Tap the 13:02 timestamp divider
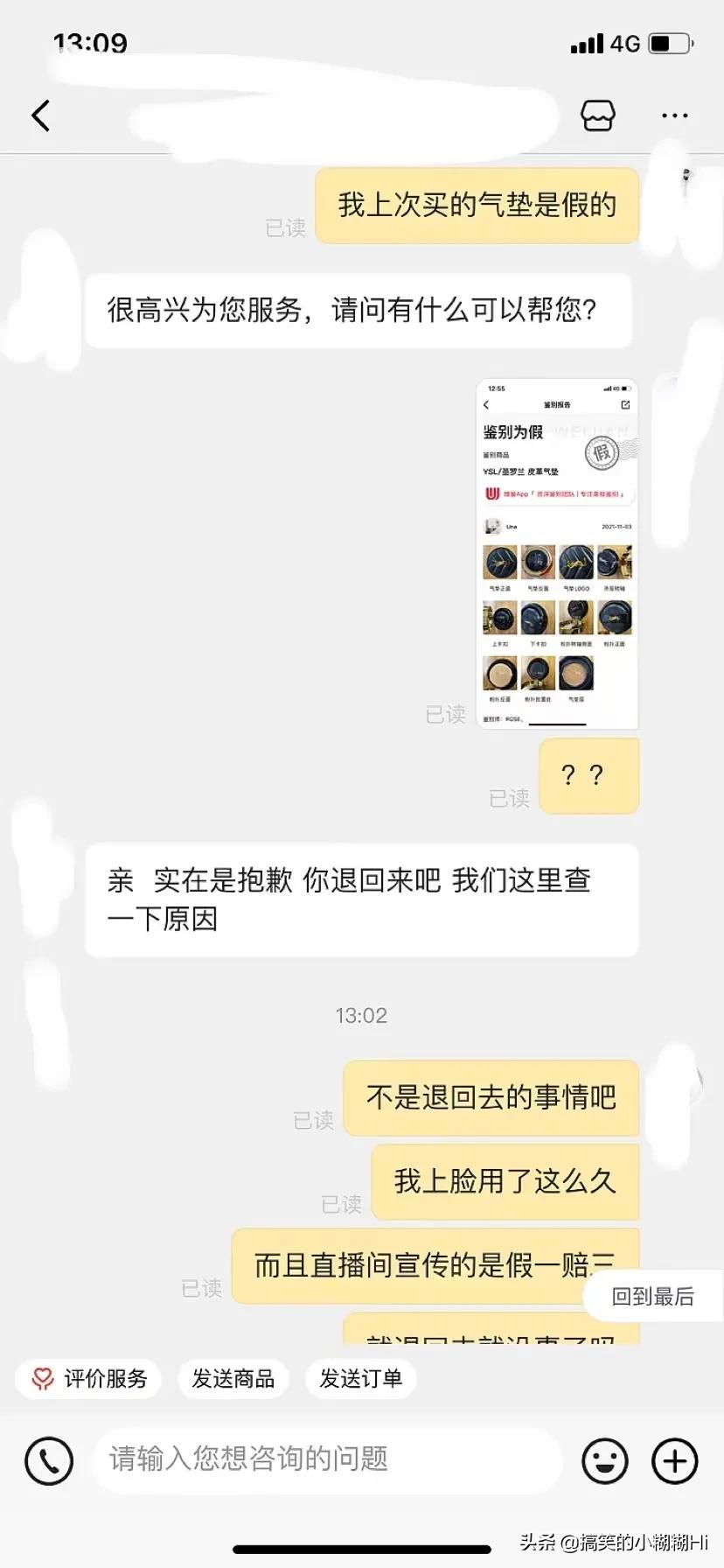This screenshot has width=724, height=1568. (x=360, y=1015)
